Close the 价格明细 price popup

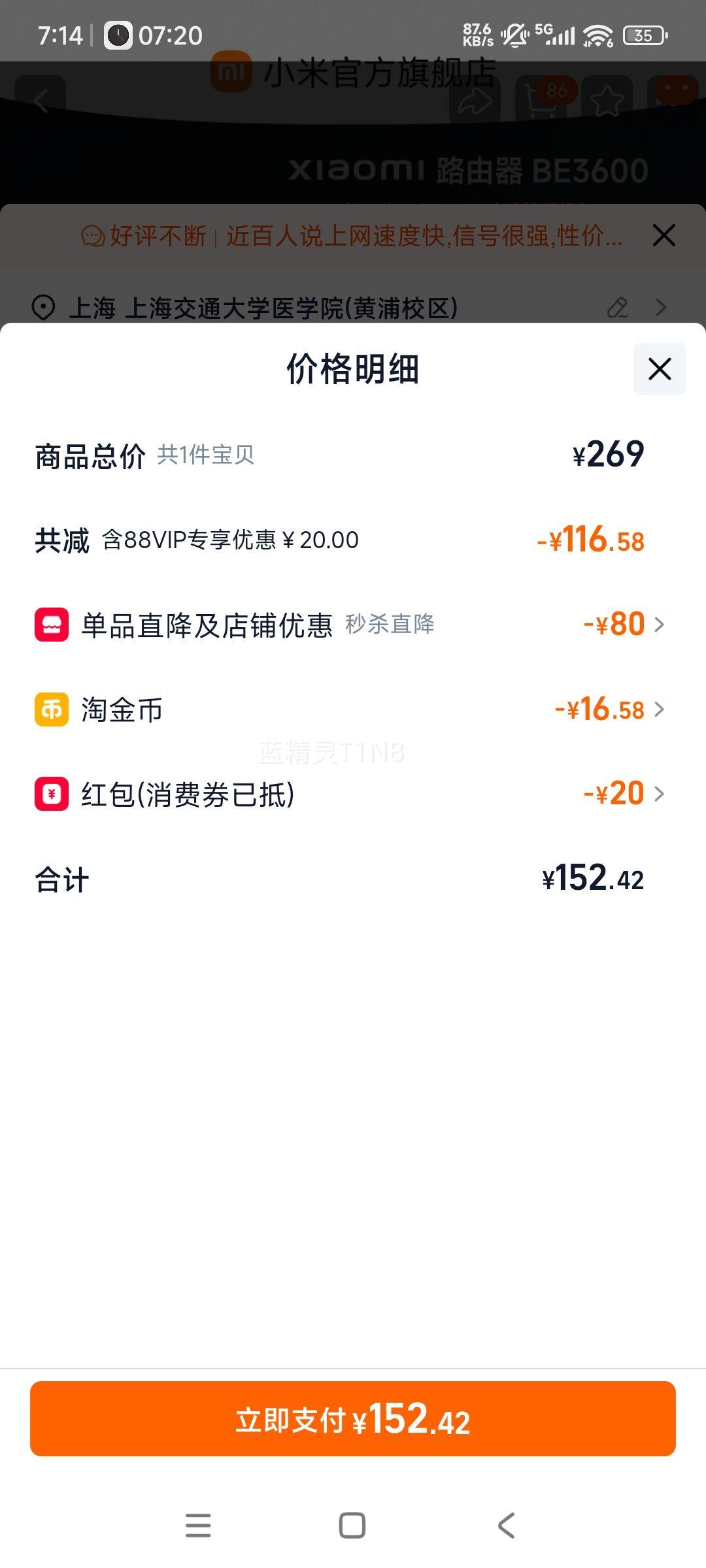[658, 369]
